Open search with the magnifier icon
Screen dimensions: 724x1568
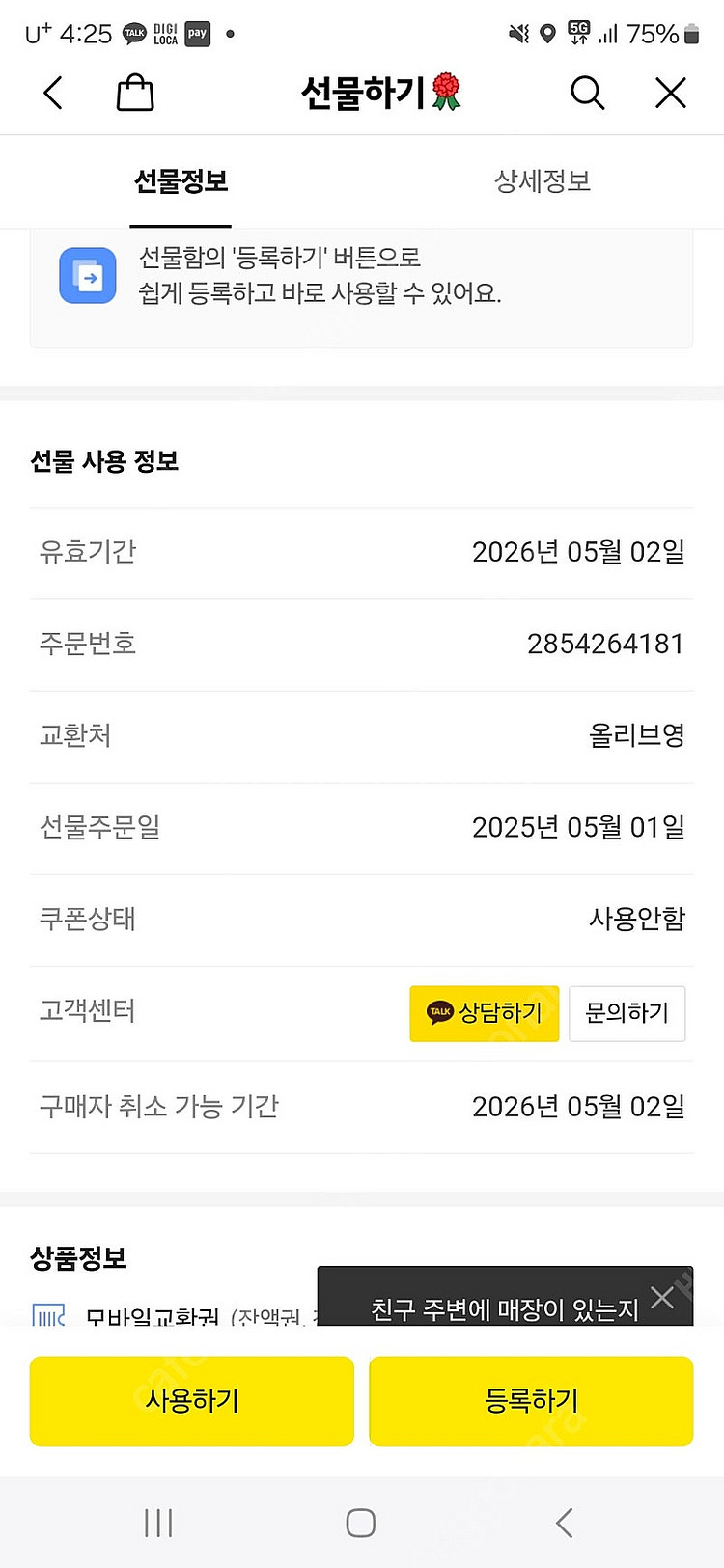587,94
